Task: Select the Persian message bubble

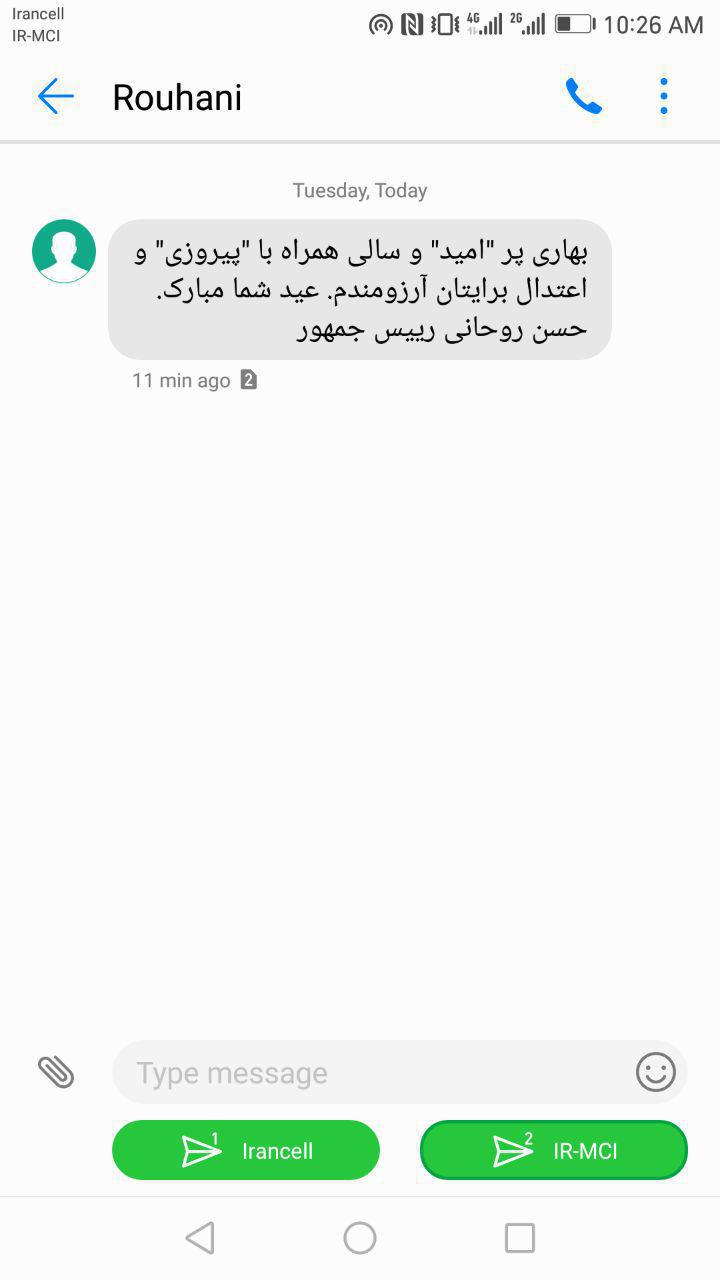Action: click(360, 288)
